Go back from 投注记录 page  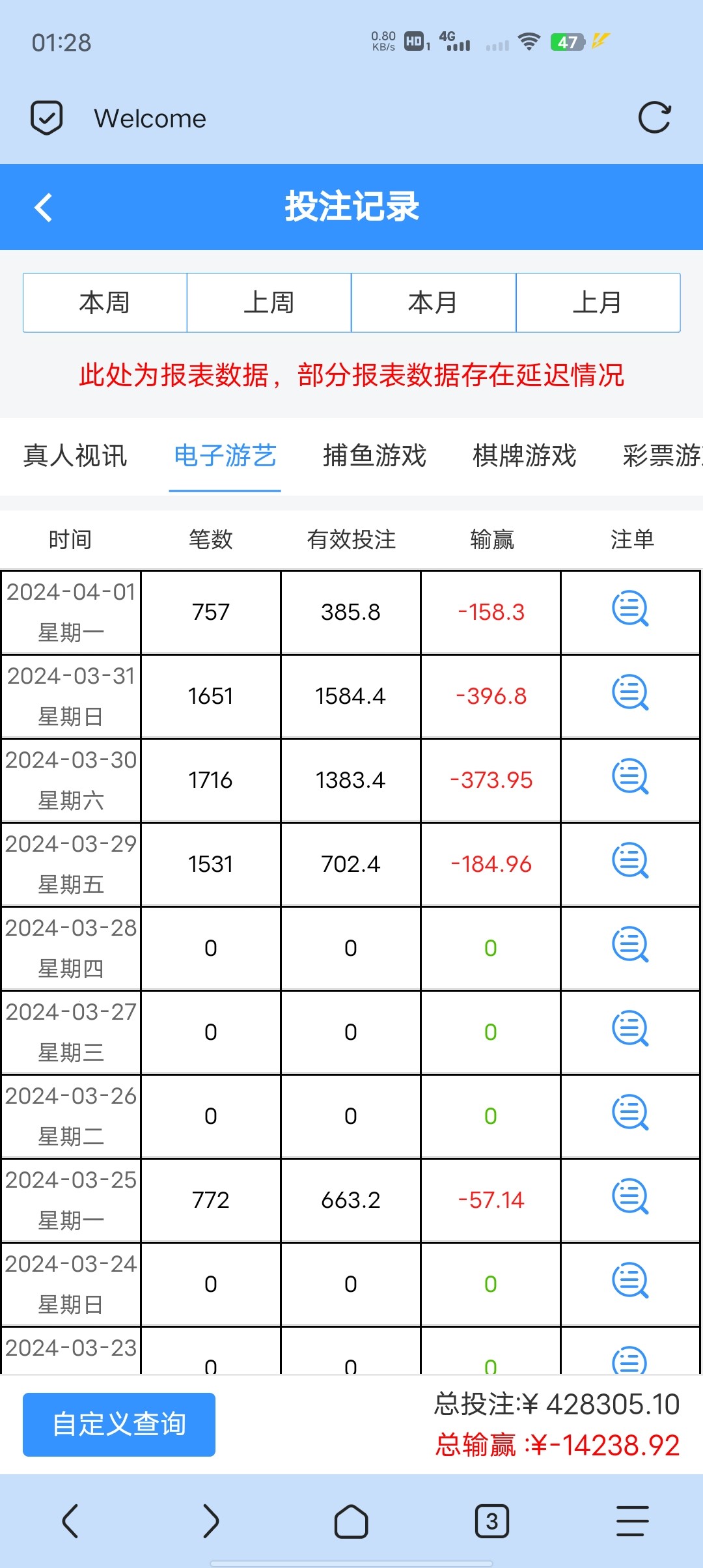pos(43,208)
